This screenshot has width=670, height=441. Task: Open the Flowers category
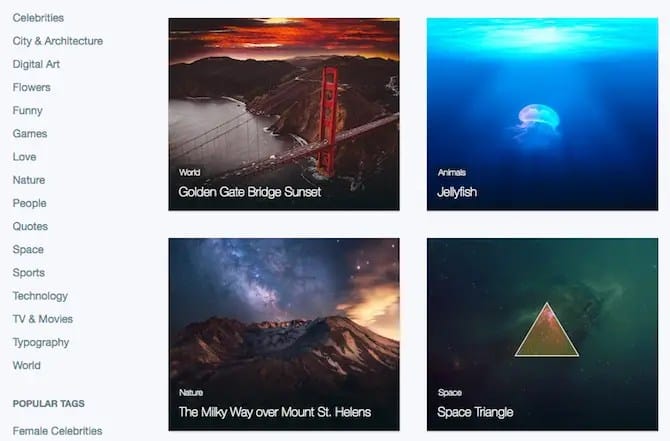coord(31,87)
